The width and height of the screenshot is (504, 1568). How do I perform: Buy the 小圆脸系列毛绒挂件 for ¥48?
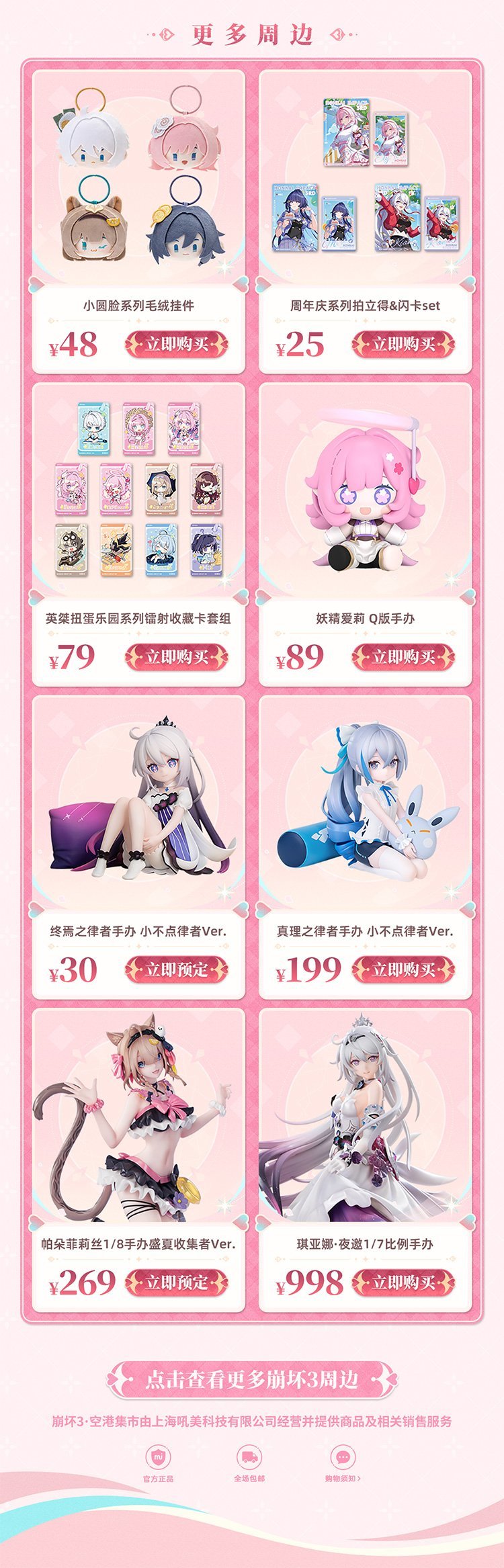tap(177, 345)
